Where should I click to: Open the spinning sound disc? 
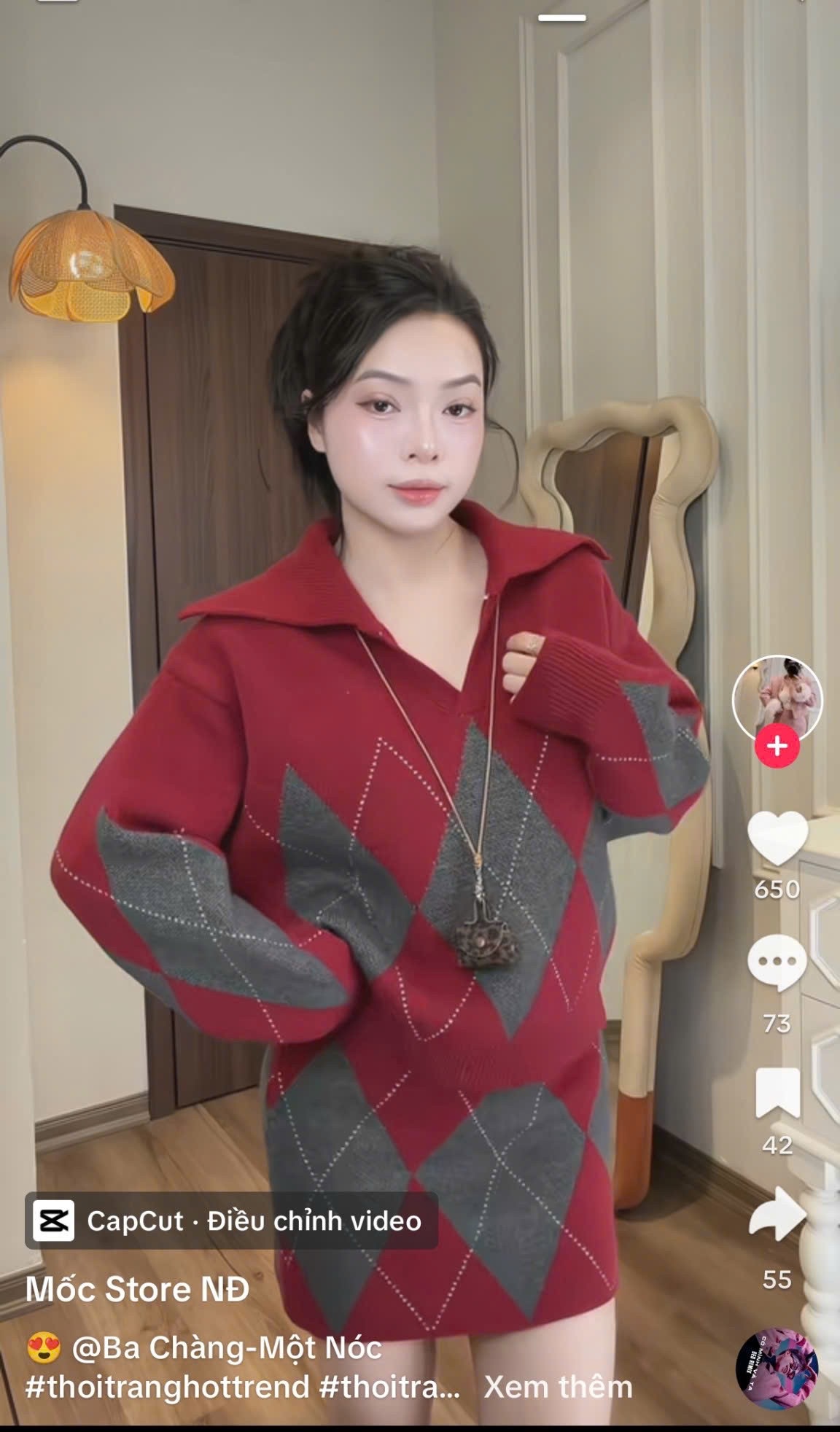coord(777,1368)
